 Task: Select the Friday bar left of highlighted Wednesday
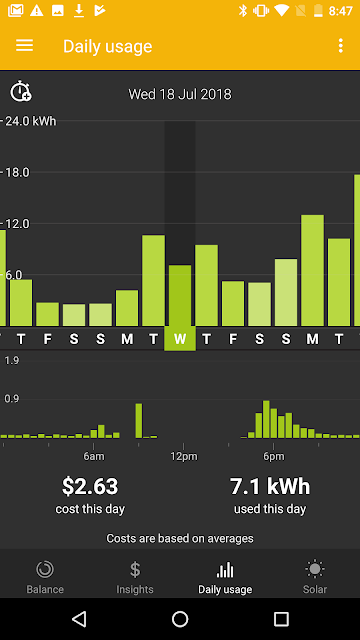coord(47,314)
